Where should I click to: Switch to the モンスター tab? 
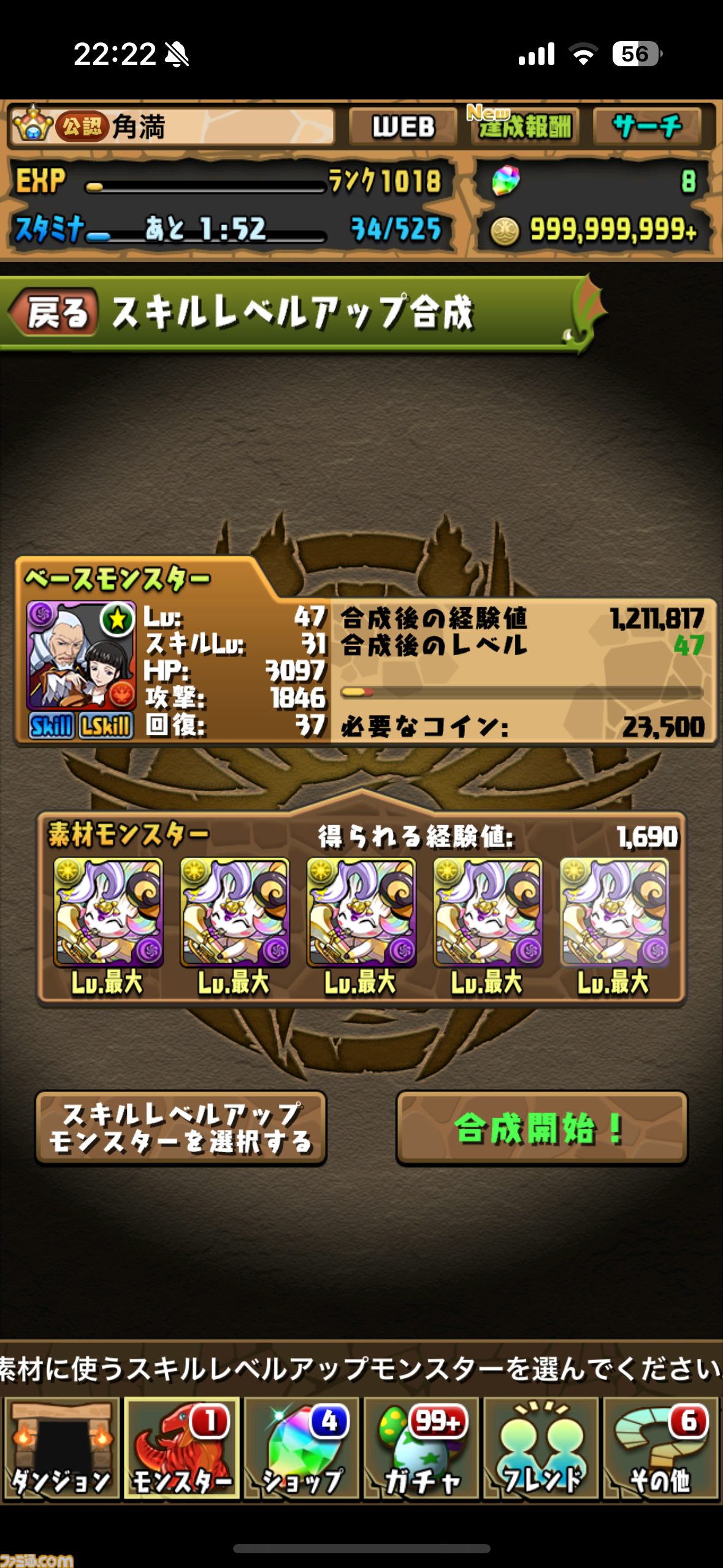click(x=182, y=1448)
